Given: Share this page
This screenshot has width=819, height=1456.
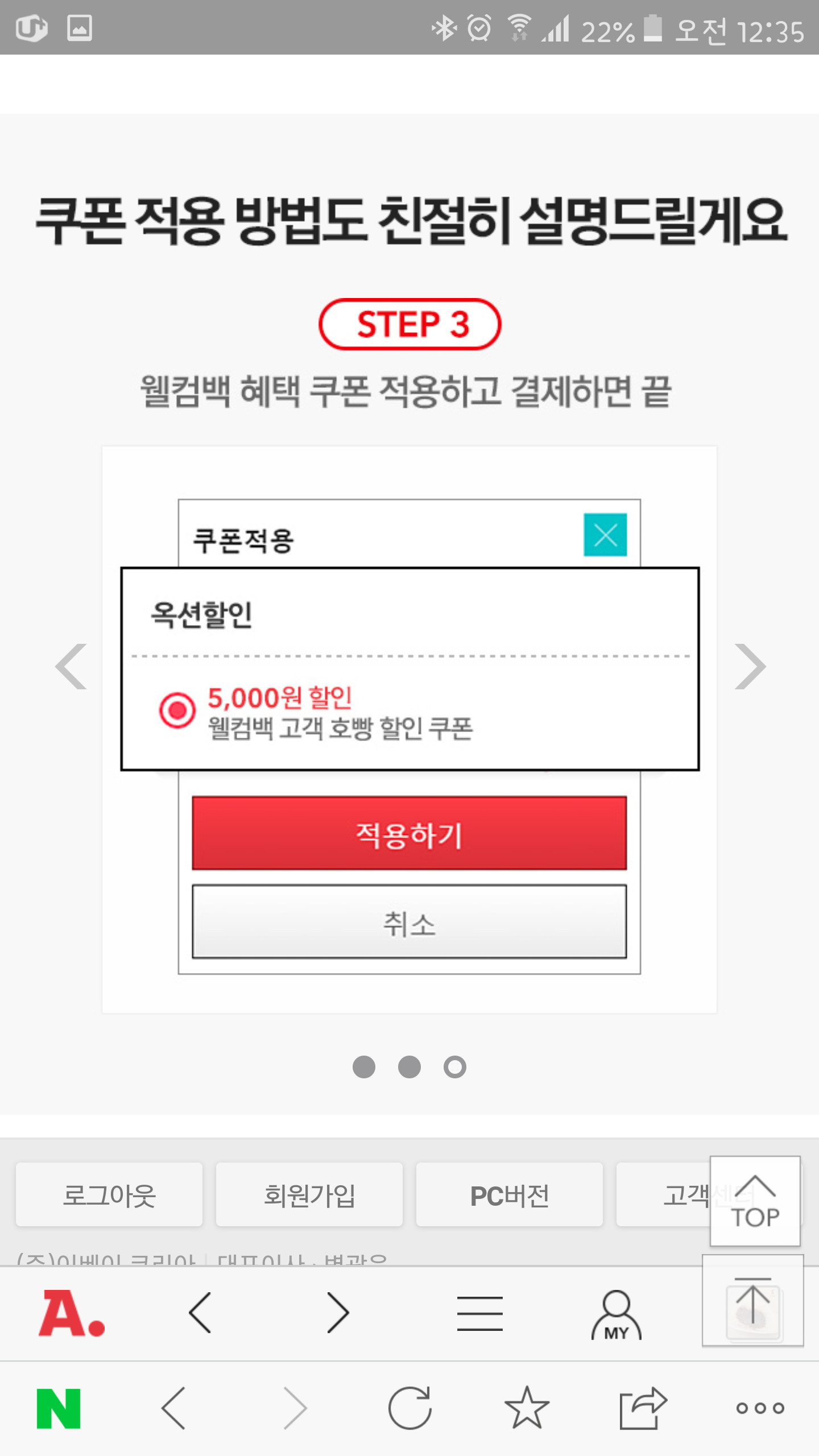Looking at the screenshot, I should coord(643,1408).
